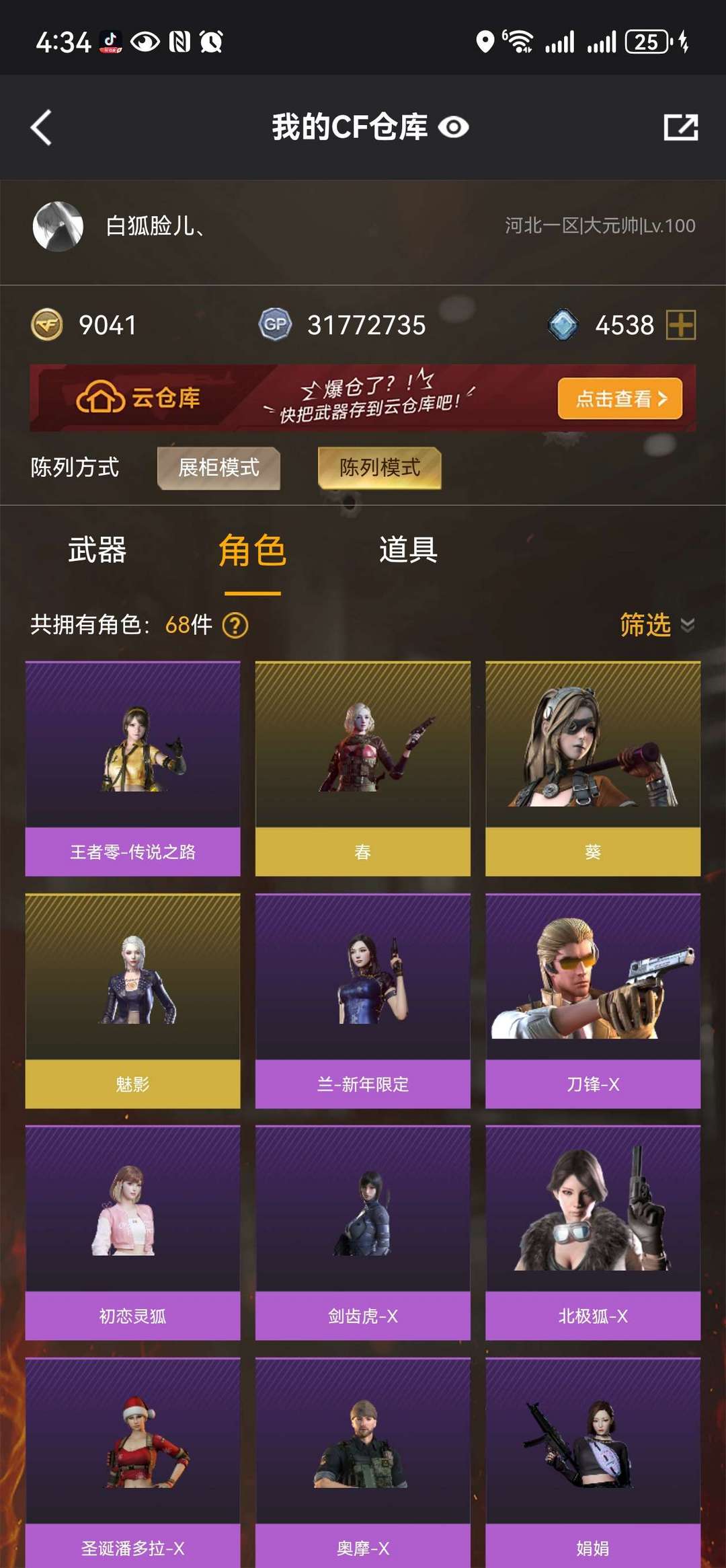Switch to the 武器 tab
Screen dimensions: 726x1568
97,550
